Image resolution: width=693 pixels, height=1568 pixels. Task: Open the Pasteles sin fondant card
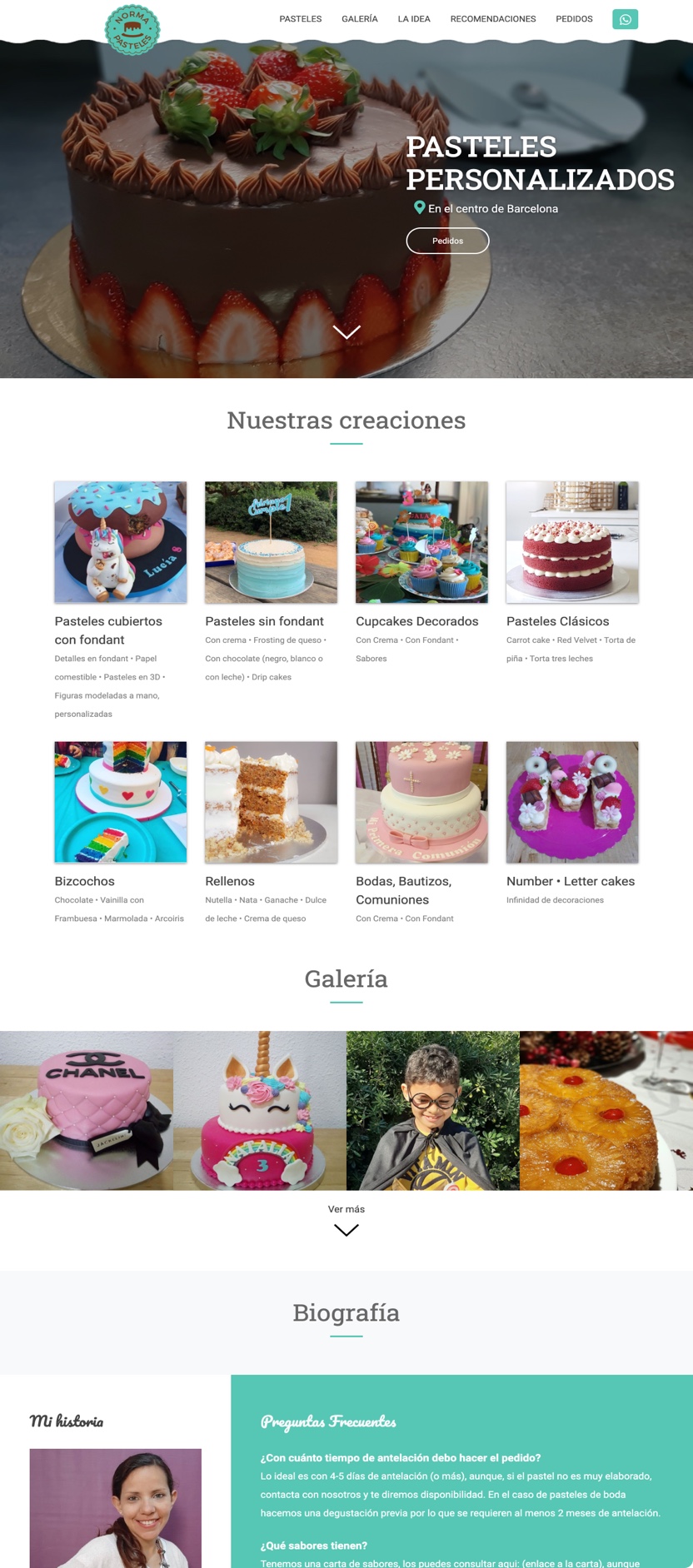click(271, 581)
